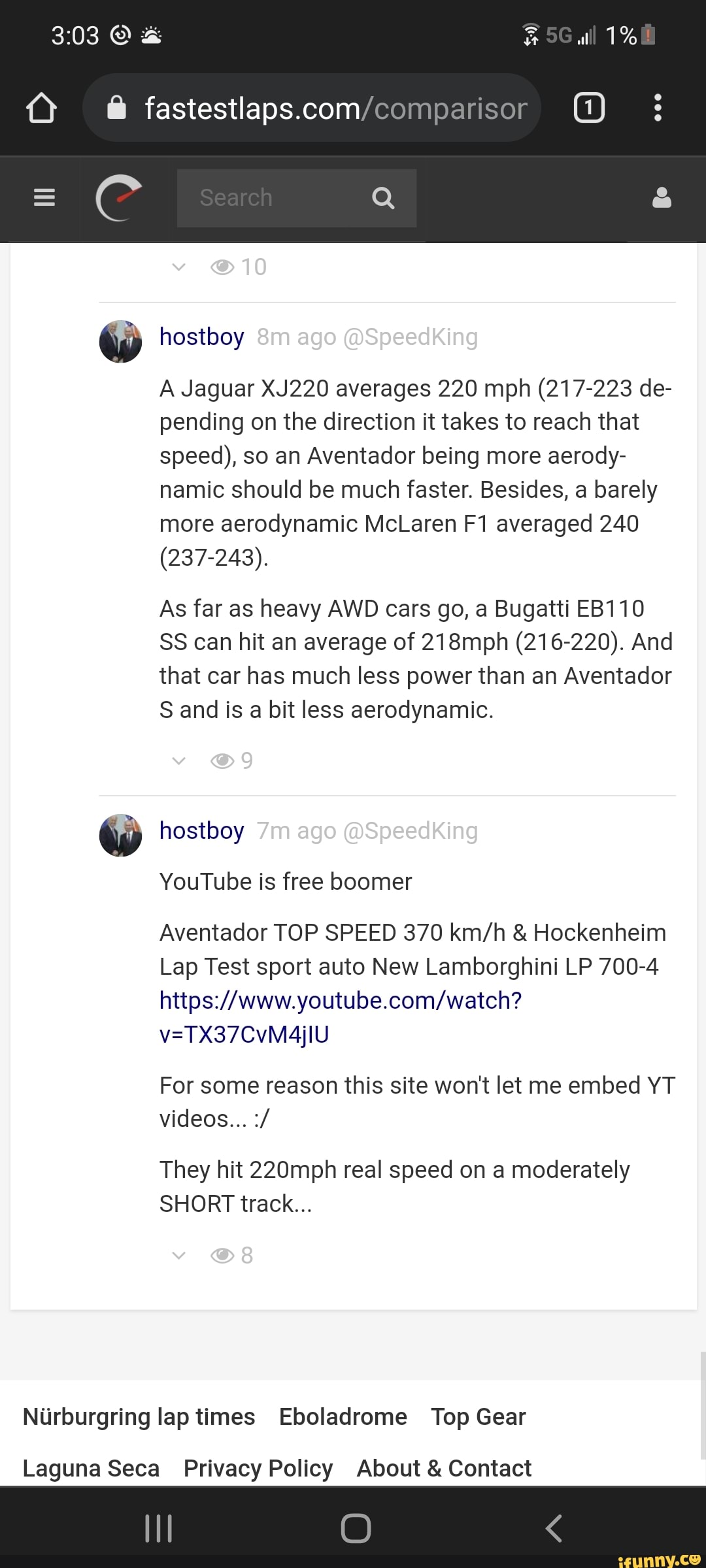
Task: Tap the magnifier search button
Action: (x=383, y=198)
